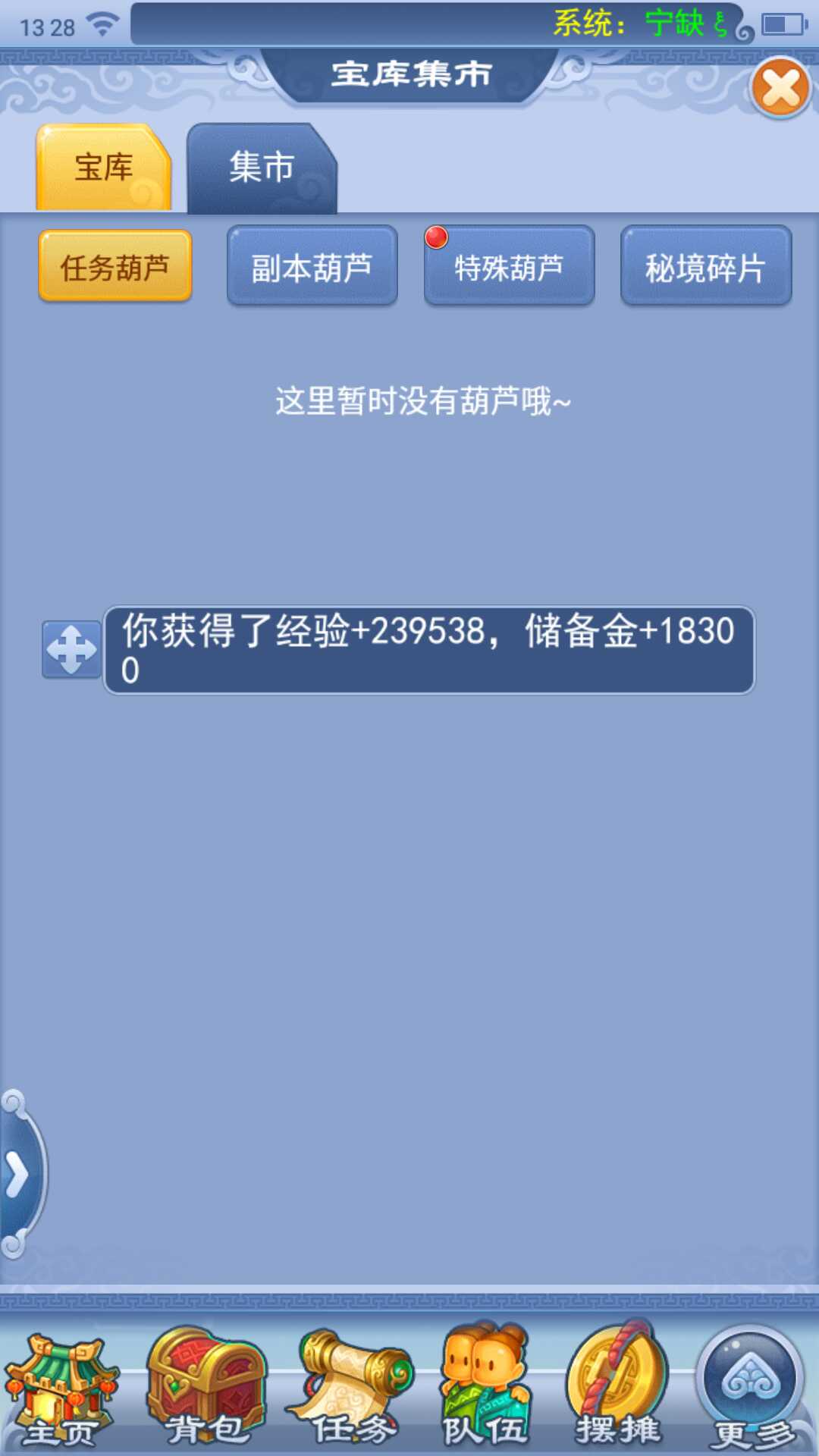819x1456 pixels.
Task: Show the 任务葫芦 category
Action: click(x=115, y=267)
